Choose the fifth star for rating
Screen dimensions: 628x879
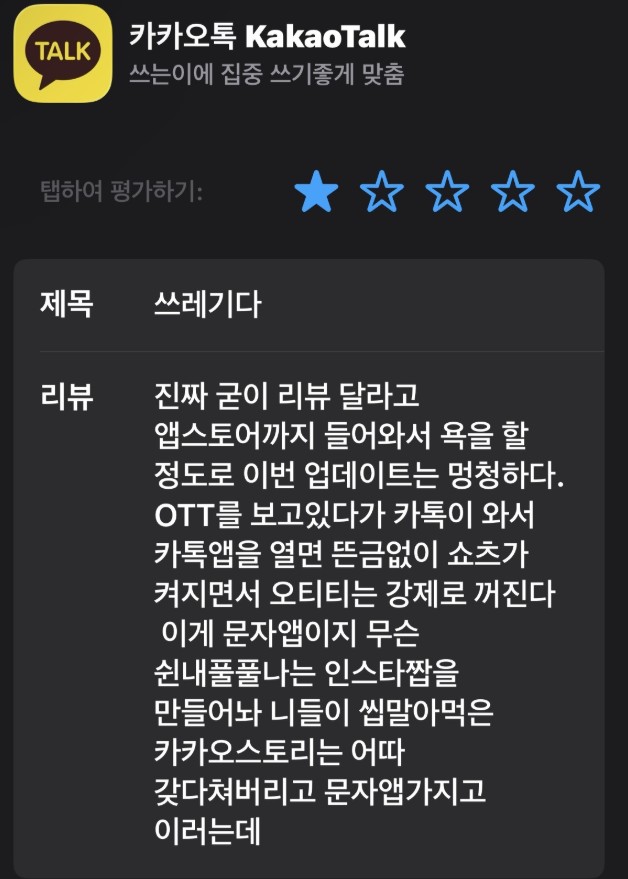tap(578, 191)
